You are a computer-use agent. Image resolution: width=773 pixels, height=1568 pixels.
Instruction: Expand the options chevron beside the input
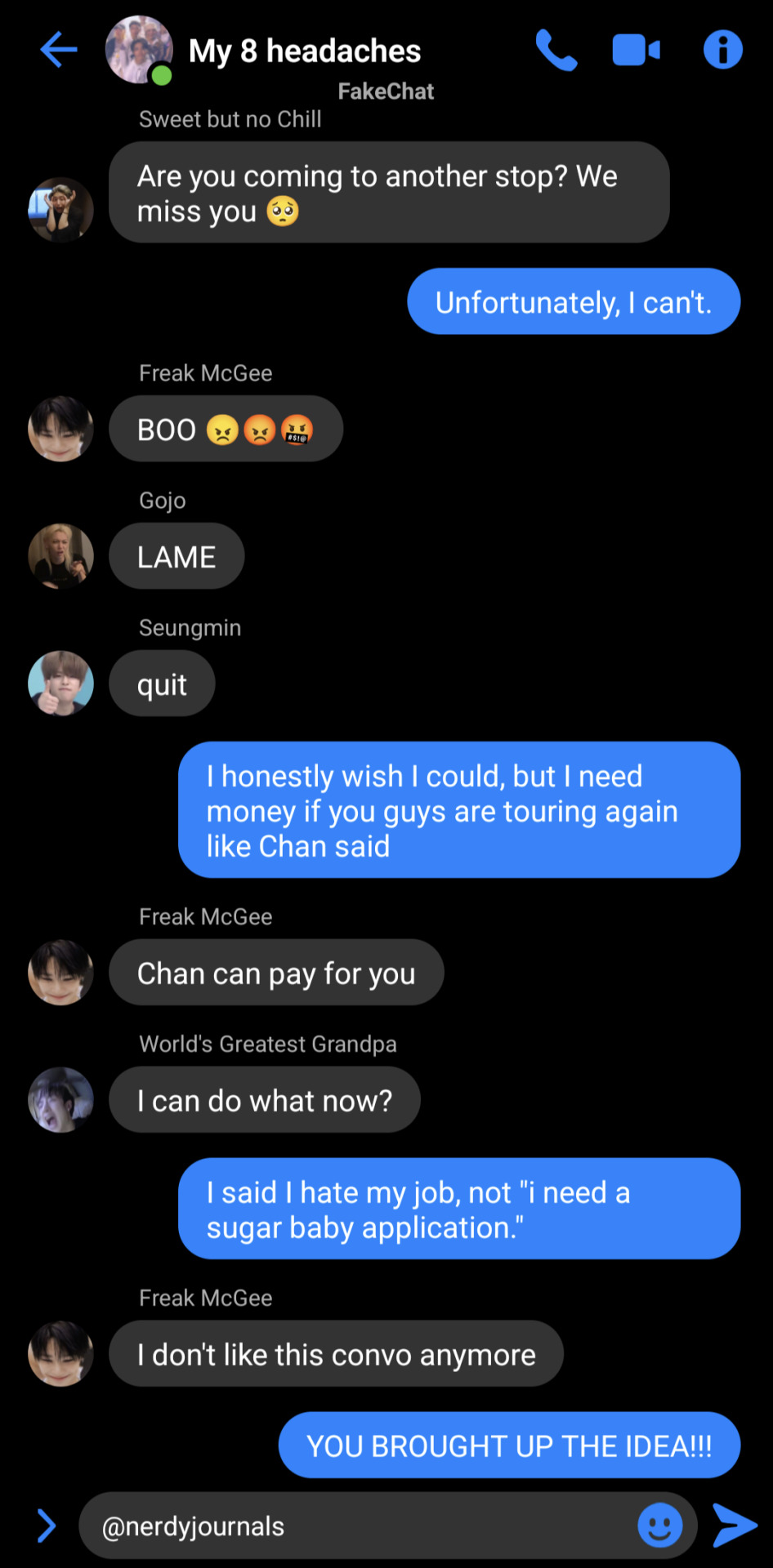pos(47,1525)
